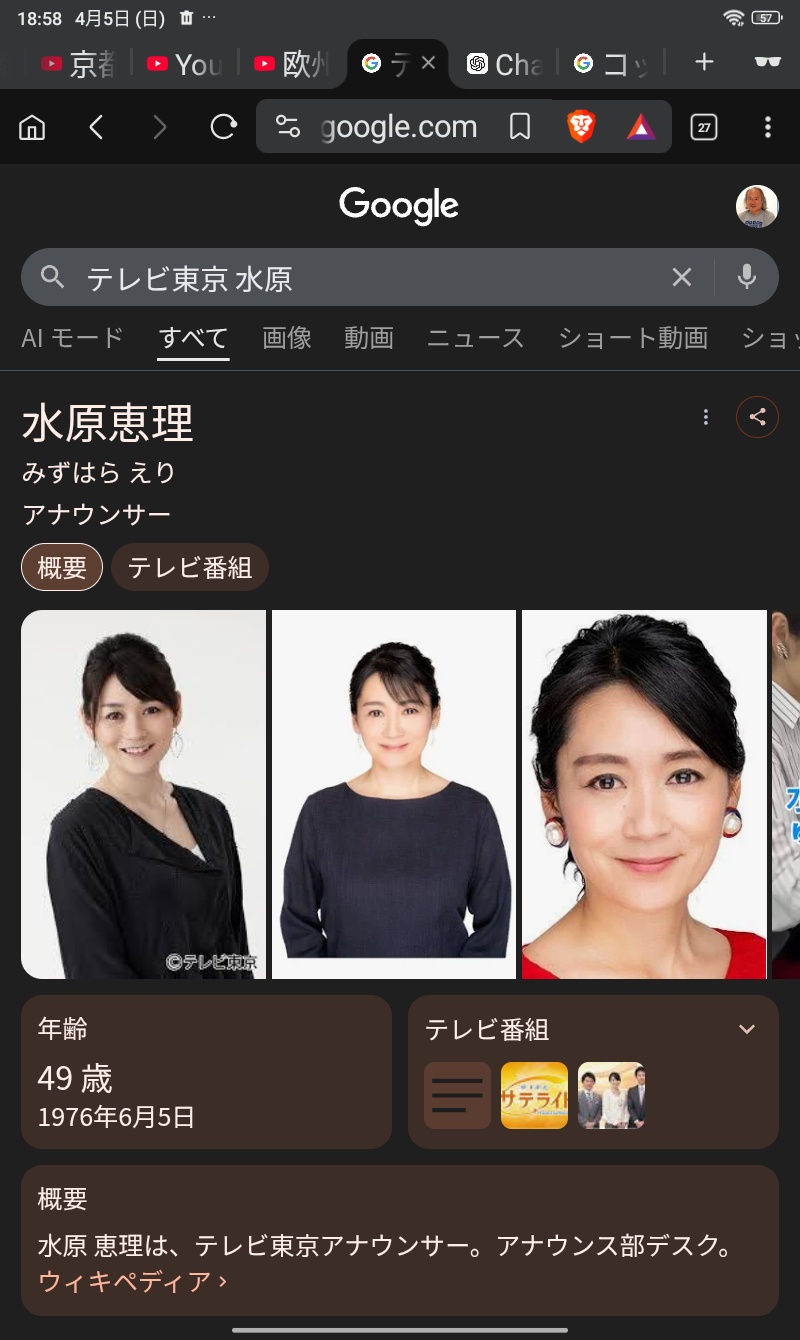Screen dimensions: 800x1340
Task: Select the テレビ番組 chip
Action: [x=189, y=568]
